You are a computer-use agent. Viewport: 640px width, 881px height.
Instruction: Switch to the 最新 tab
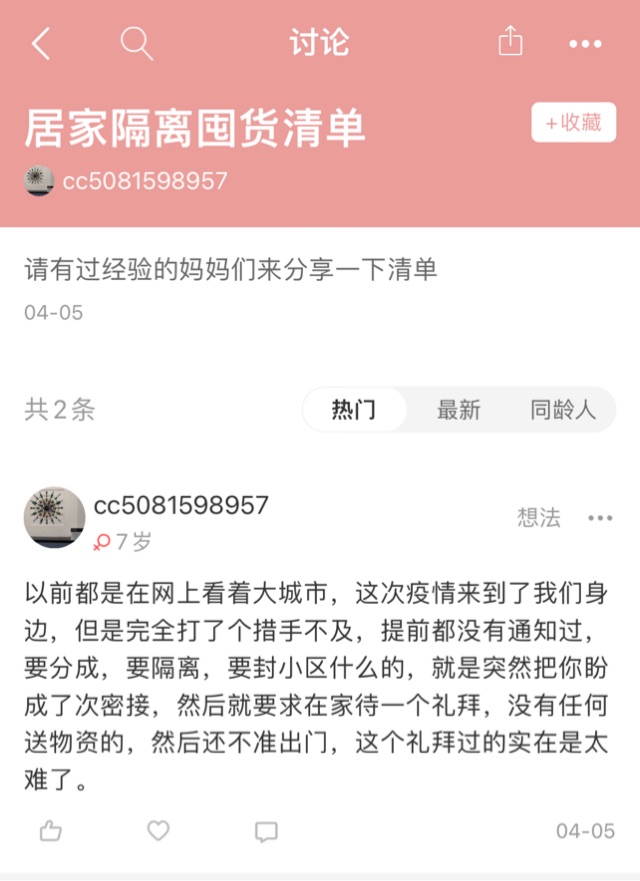pos(458,409)
